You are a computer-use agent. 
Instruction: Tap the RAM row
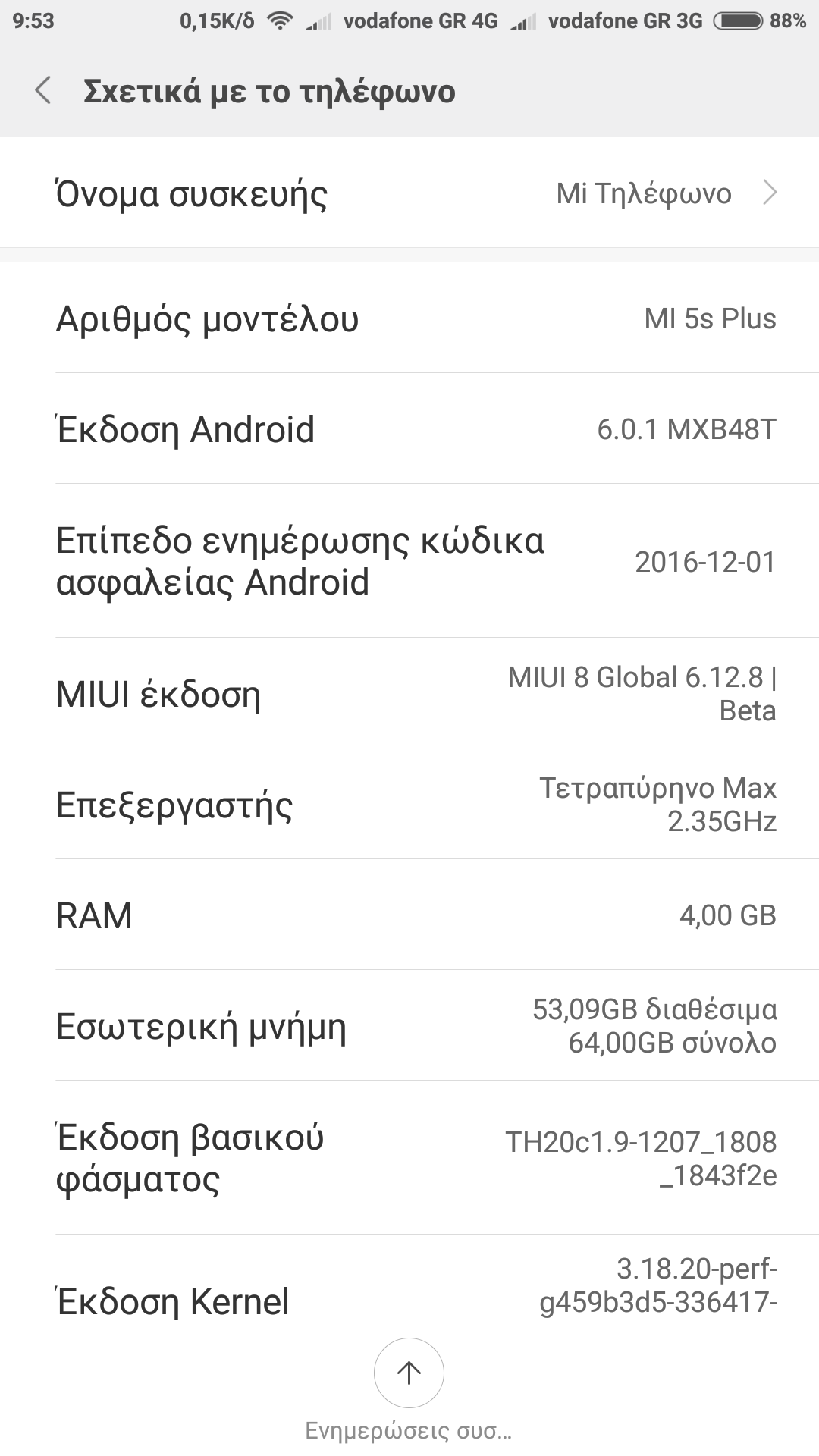click(x=409, y=915)
